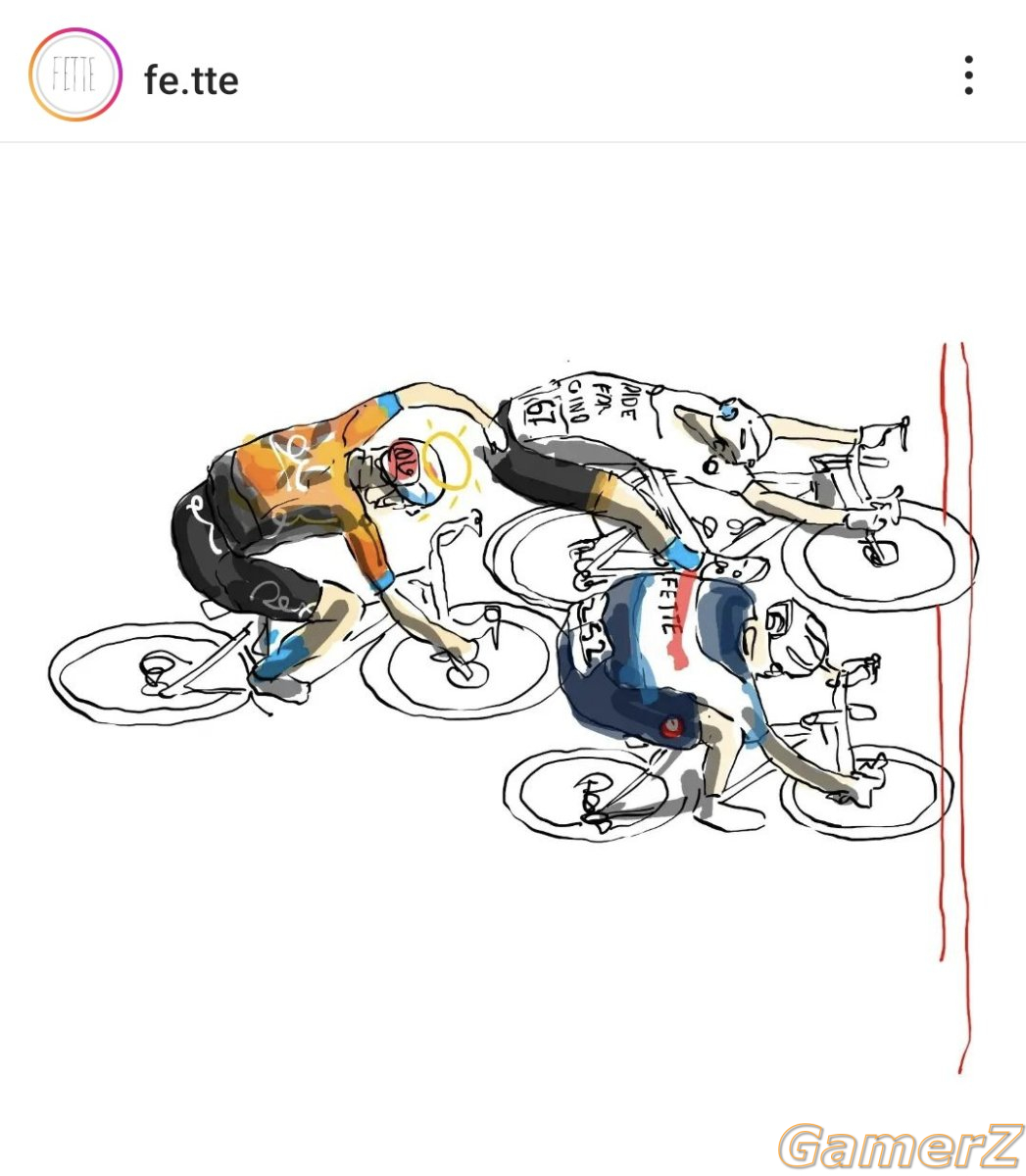Open the fe.tte username link
Image resolution: width=1026 pixels, height=1176 pixels.
191,79
